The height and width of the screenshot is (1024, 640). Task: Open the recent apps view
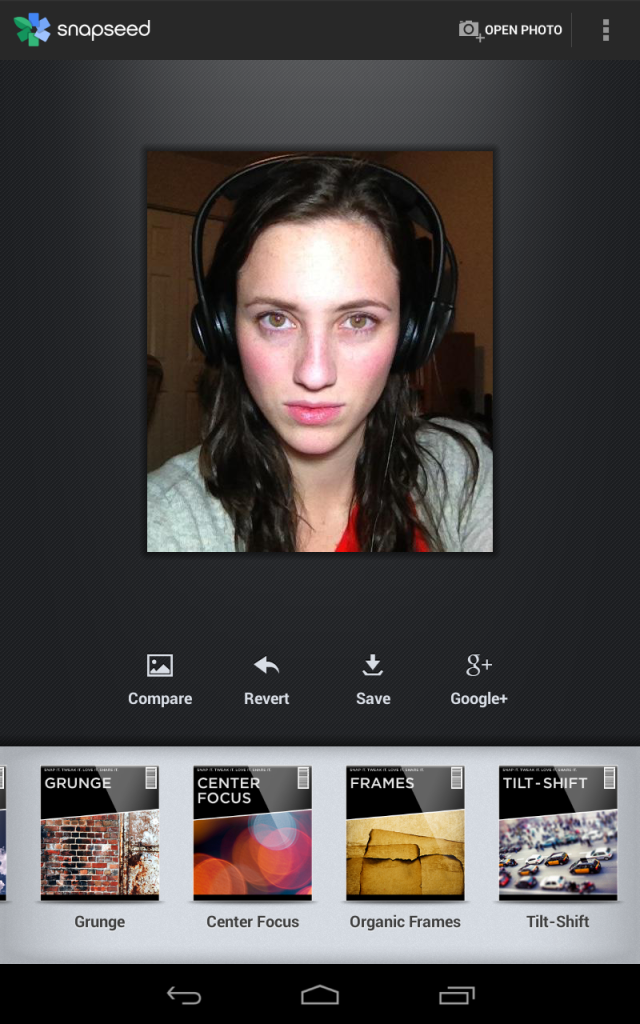coord(457,995)
